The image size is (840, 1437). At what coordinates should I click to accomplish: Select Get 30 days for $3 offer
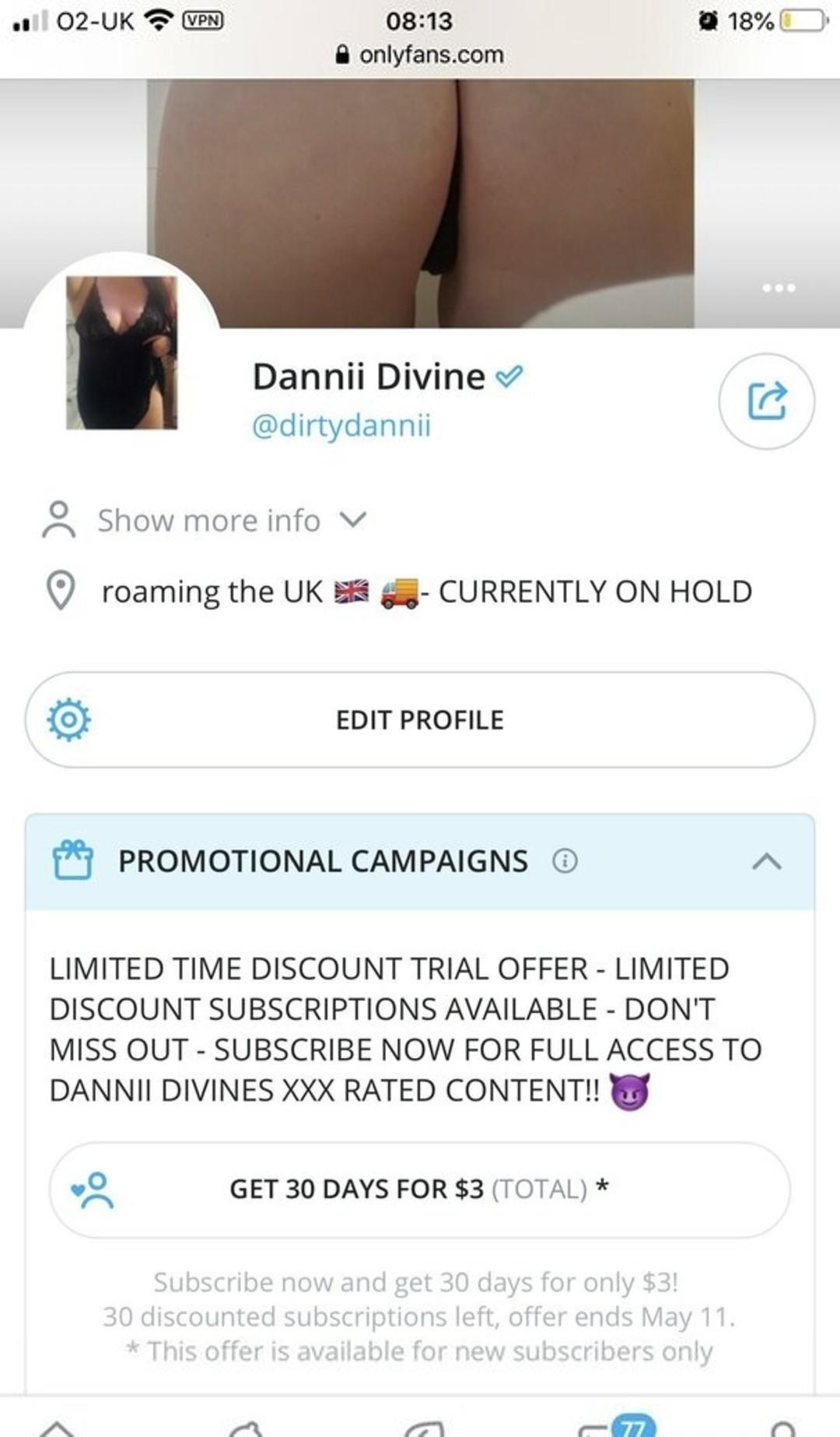click(x=419, y=1190)
